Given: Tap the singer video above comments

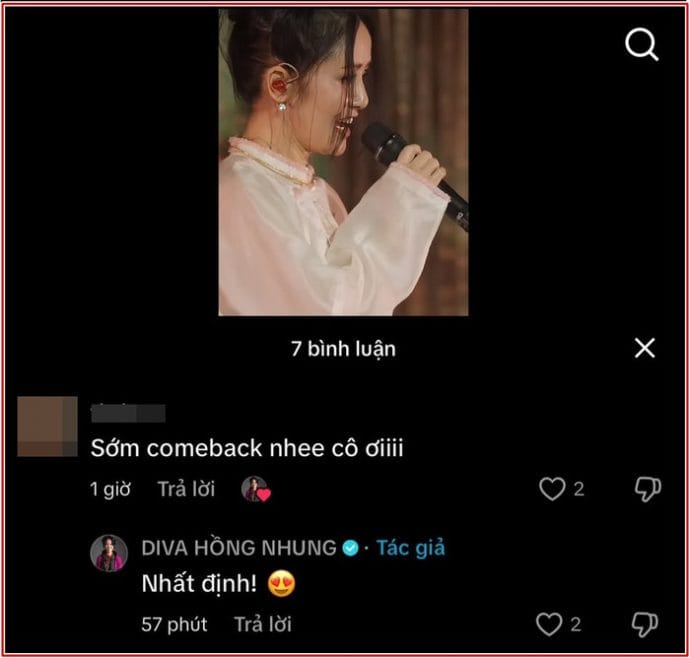Looking at the screenshot, I should click(343, 163).
